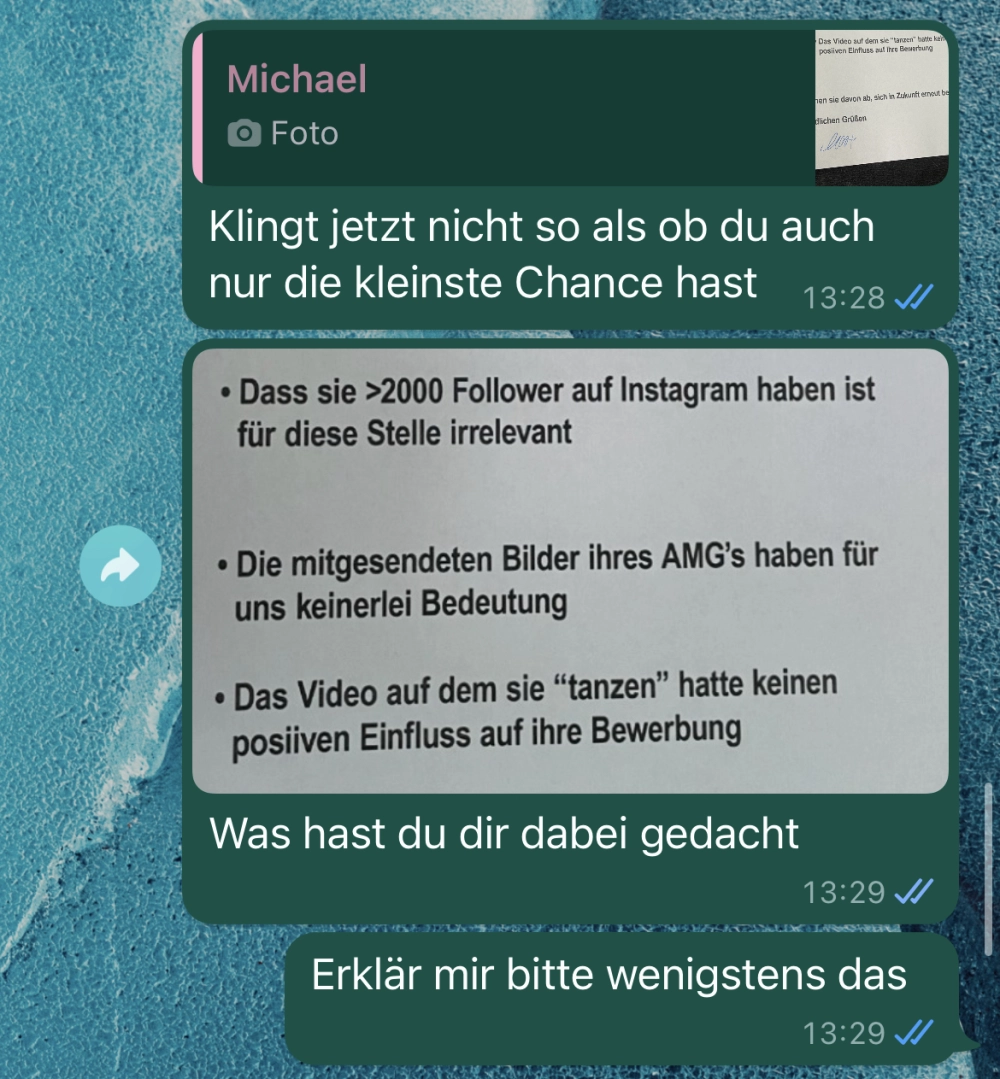The height and width of the screenshot is (1079, 1000).
Task: Open the quoted Foto reply from Michael
Action: pyautogui.click(x=500, y=108)
